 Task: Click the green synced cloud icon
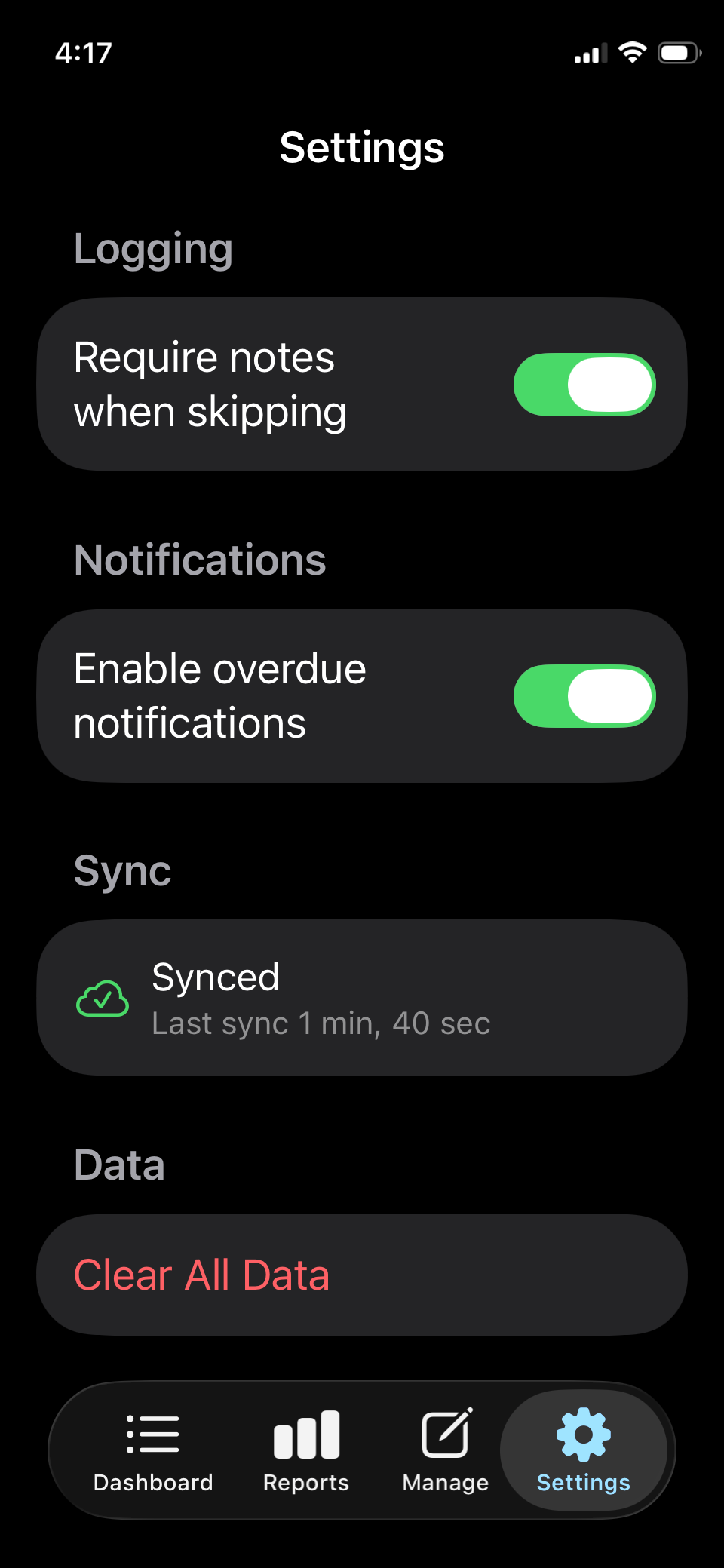pos(102,999)
